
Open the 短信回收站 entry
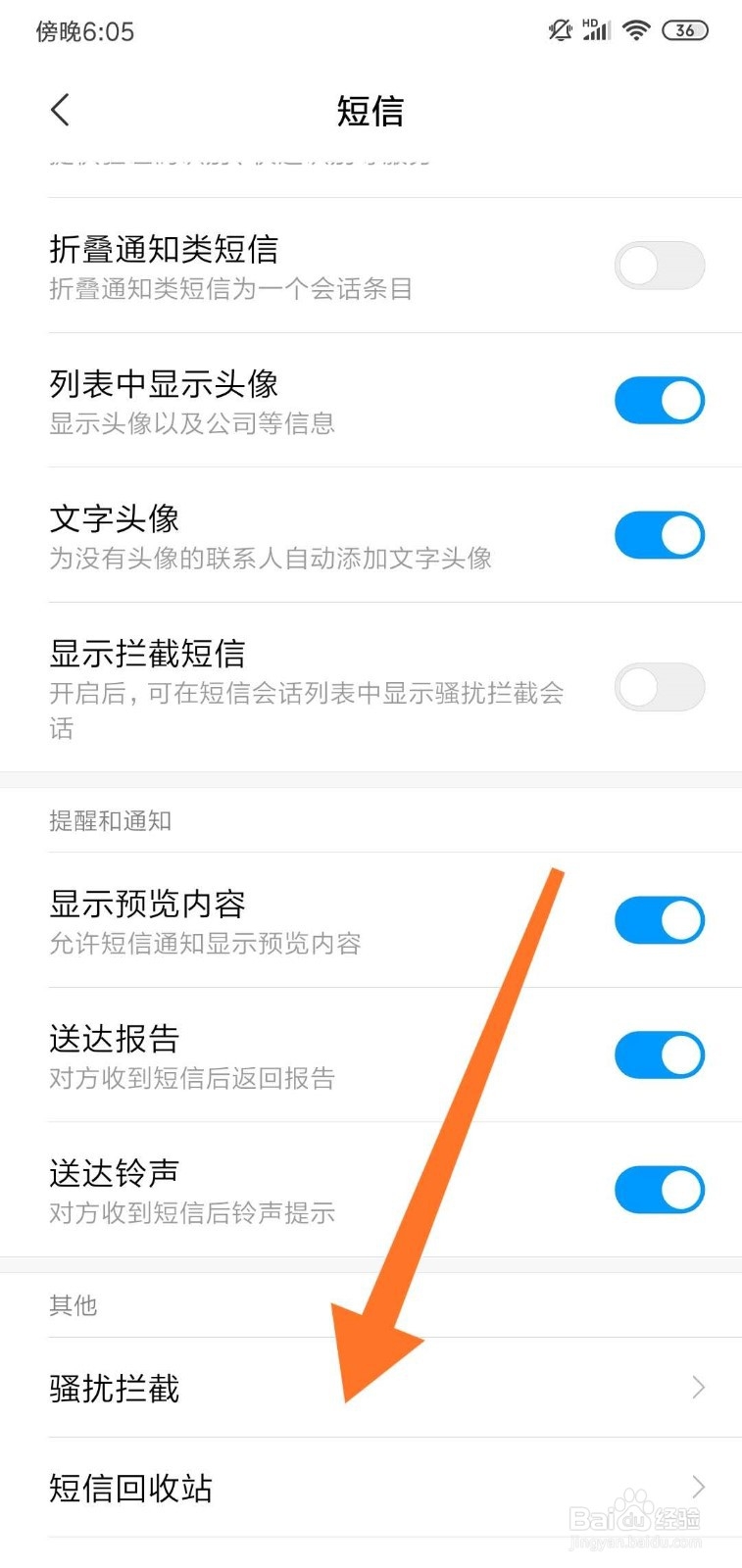coord(130,1488)
